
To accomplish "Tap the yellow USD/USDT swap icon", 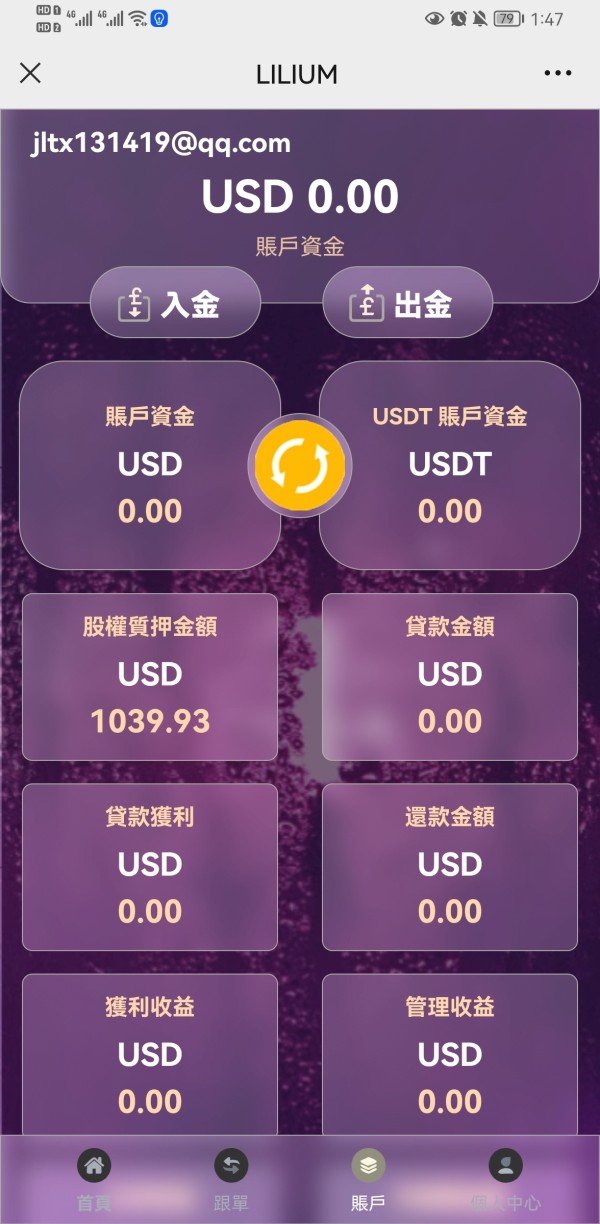I will [x=300, y=465].
